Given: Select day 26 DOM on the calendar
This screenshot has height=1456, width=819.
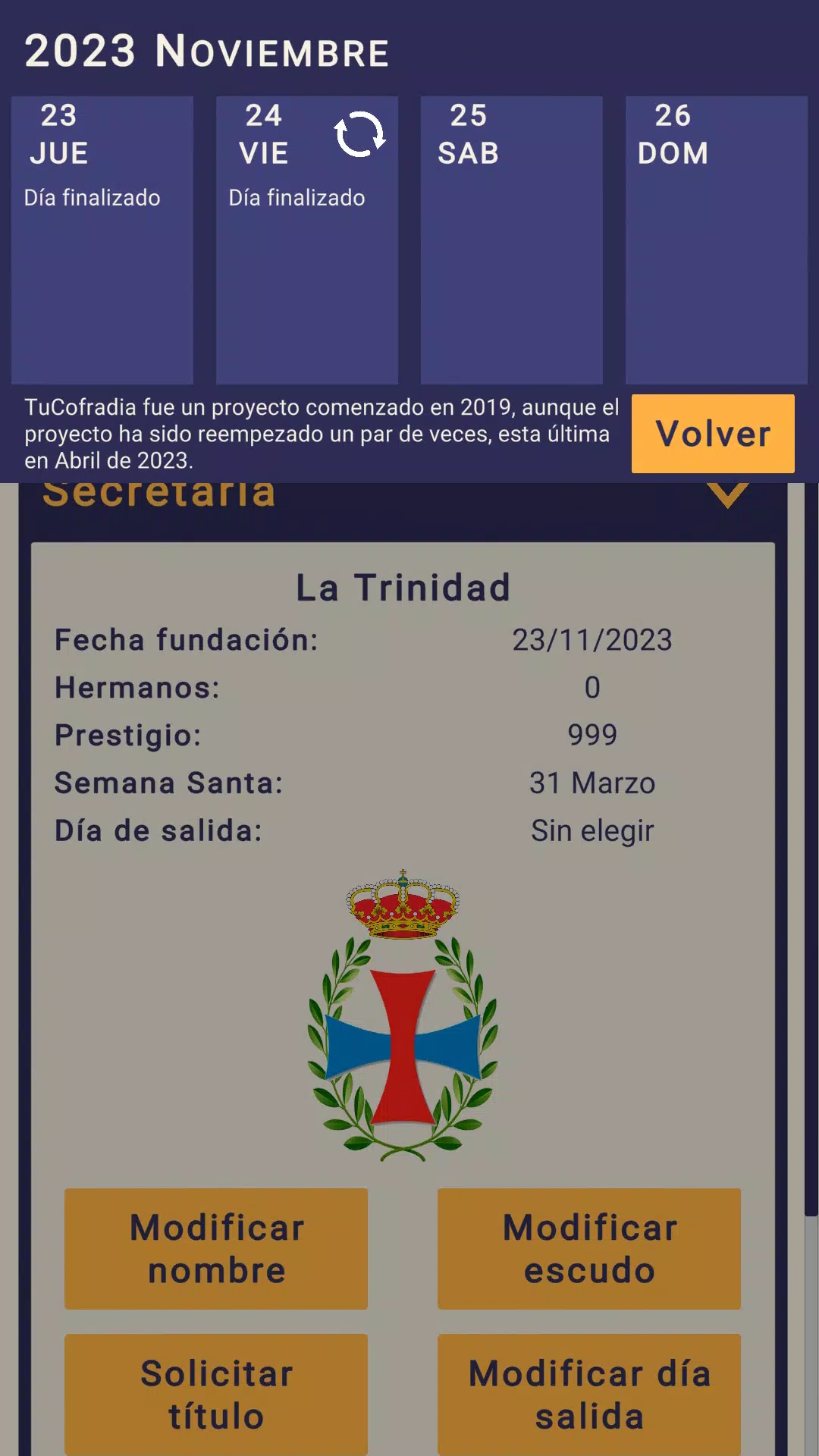Looking at the screenshot, I should (x=715, y=239).
